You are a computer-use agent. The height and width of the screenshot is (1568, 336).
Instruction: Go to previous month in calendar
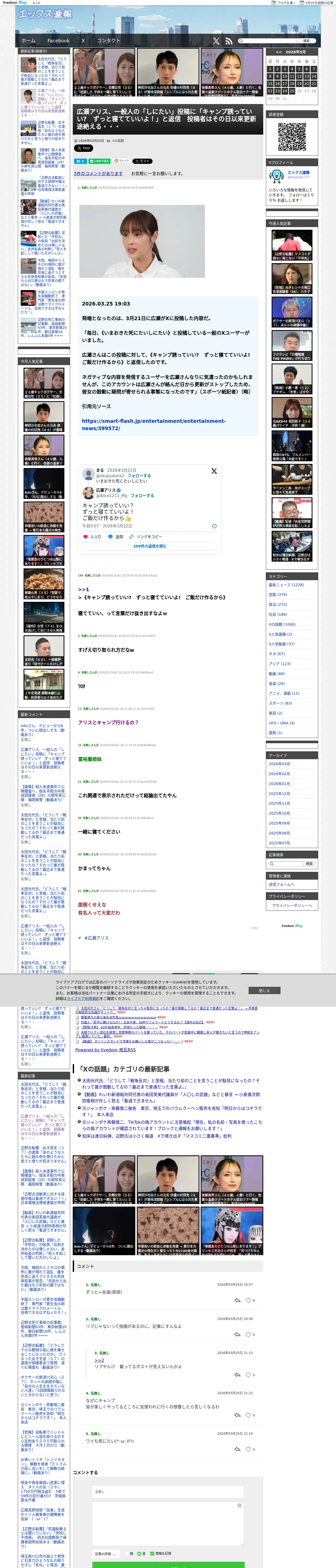279,52
